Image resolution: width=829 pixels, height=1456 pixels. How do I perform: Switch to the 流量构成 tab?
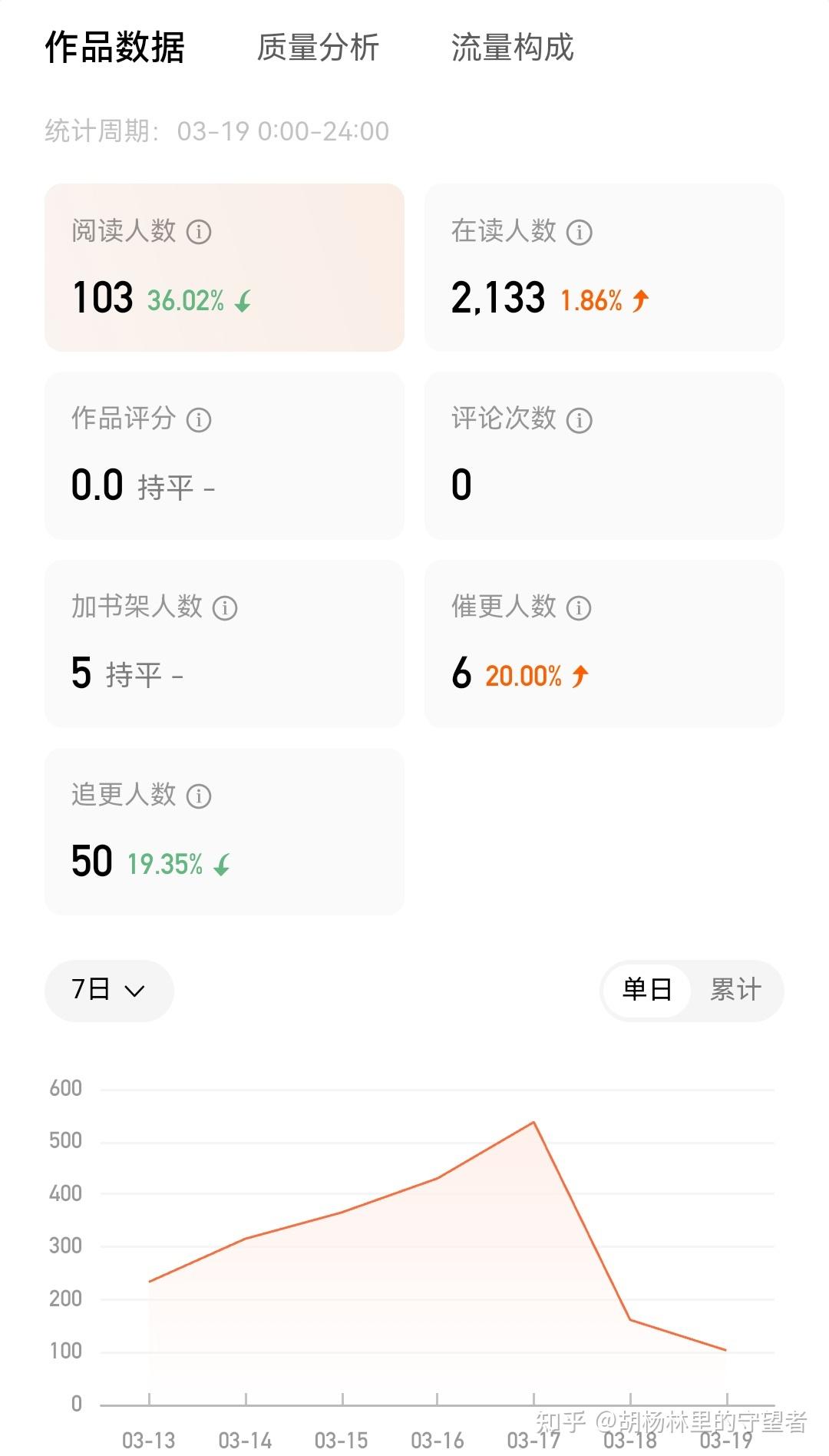click(512, 48)
